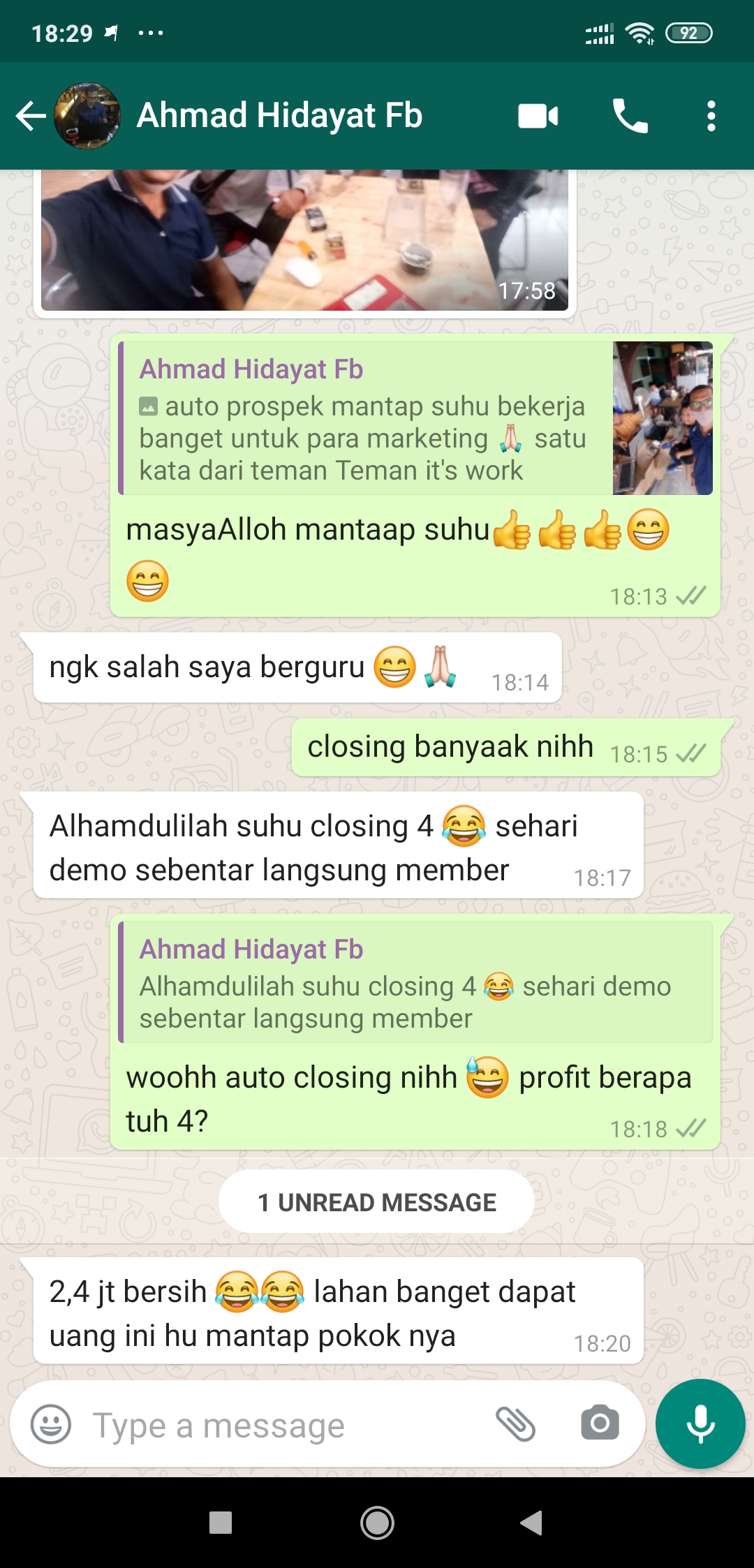This screenshot has width=754, height=1568.
Task: Open the emoji picker
Action: click(x=51, y=1424)
